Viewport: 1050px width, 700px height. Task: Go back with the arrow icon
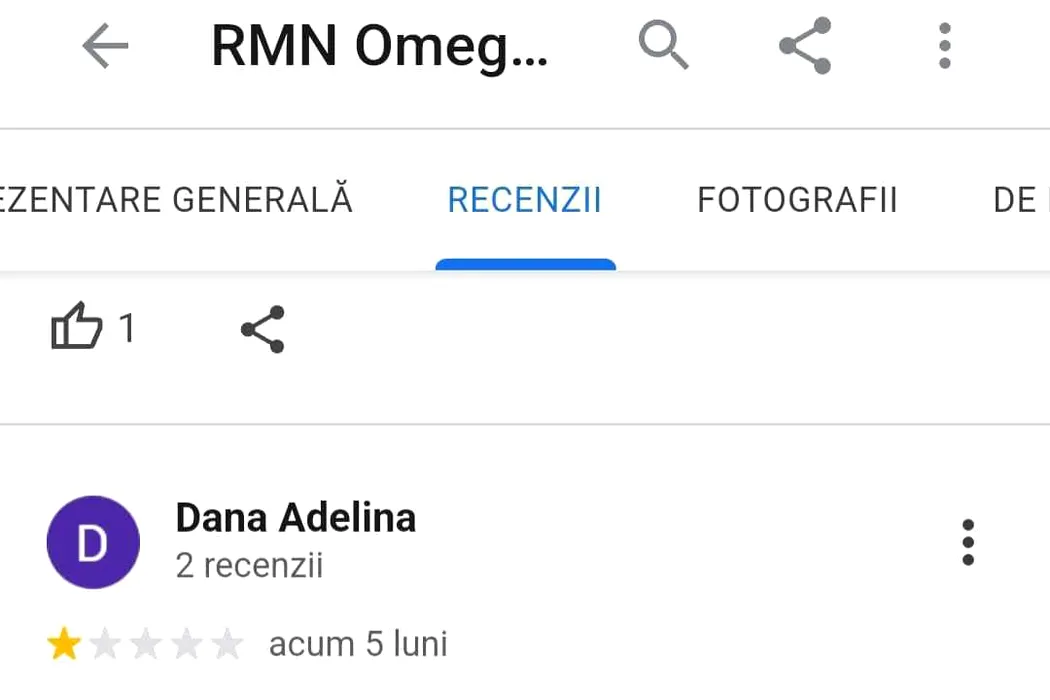point(105,47)
